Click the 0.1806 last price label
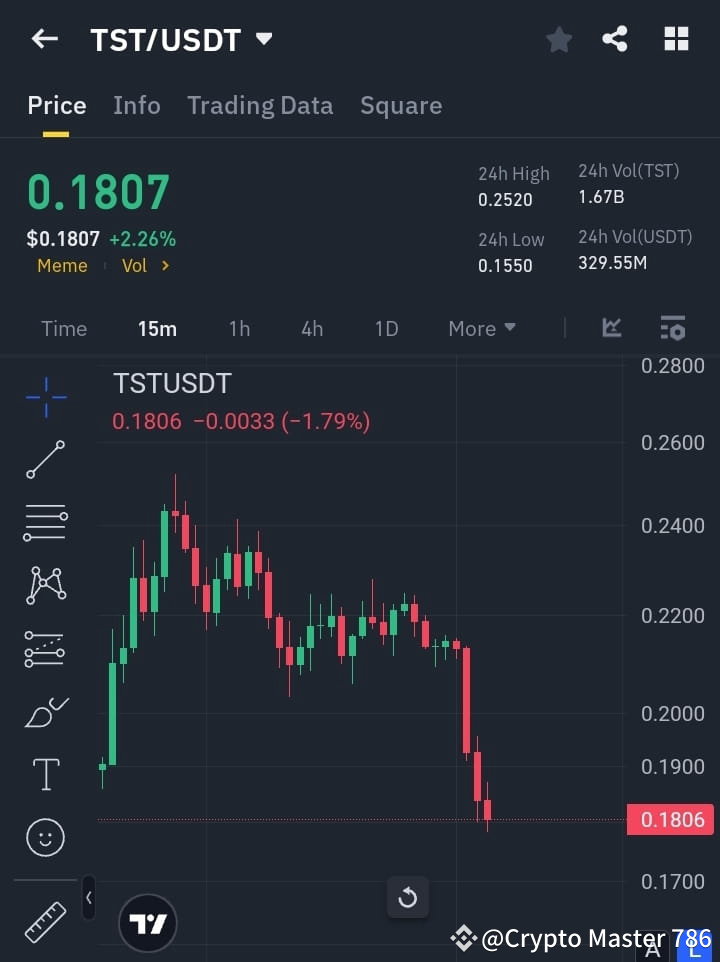 (670, 819)
